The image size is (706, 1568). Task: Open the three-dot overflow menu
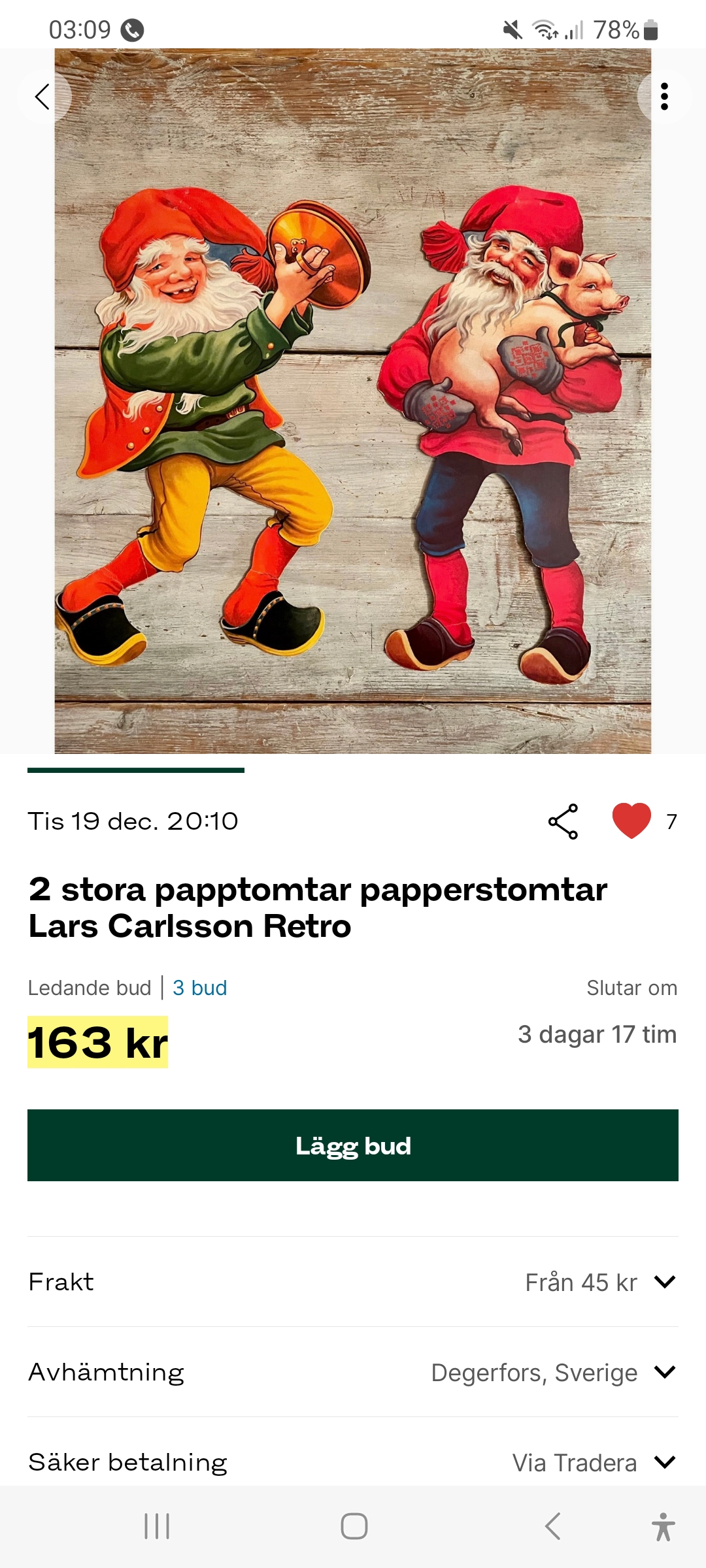664,97
